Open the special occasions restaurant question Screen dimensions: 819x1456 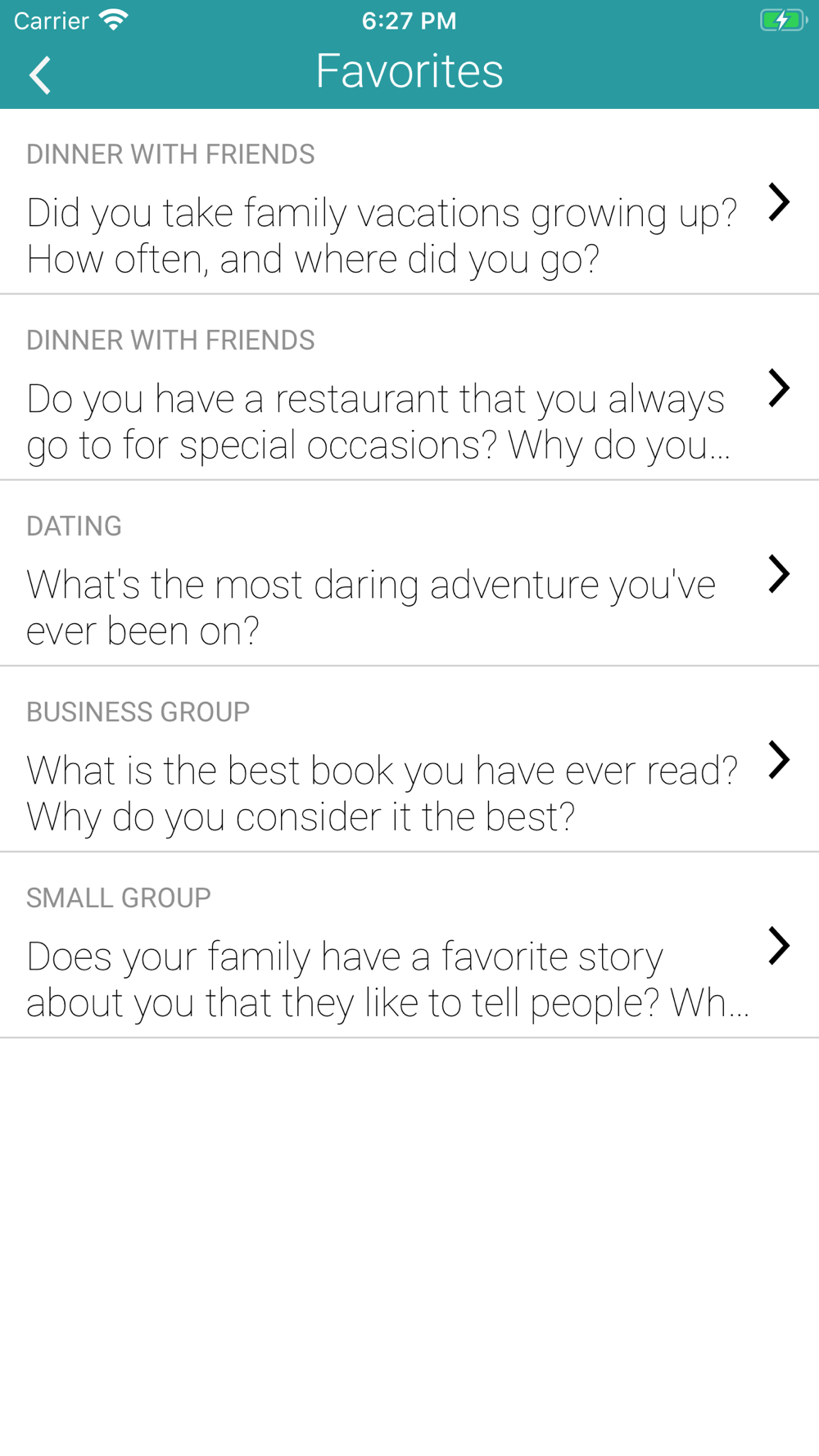pyautogui.click(x=409, y=387)
